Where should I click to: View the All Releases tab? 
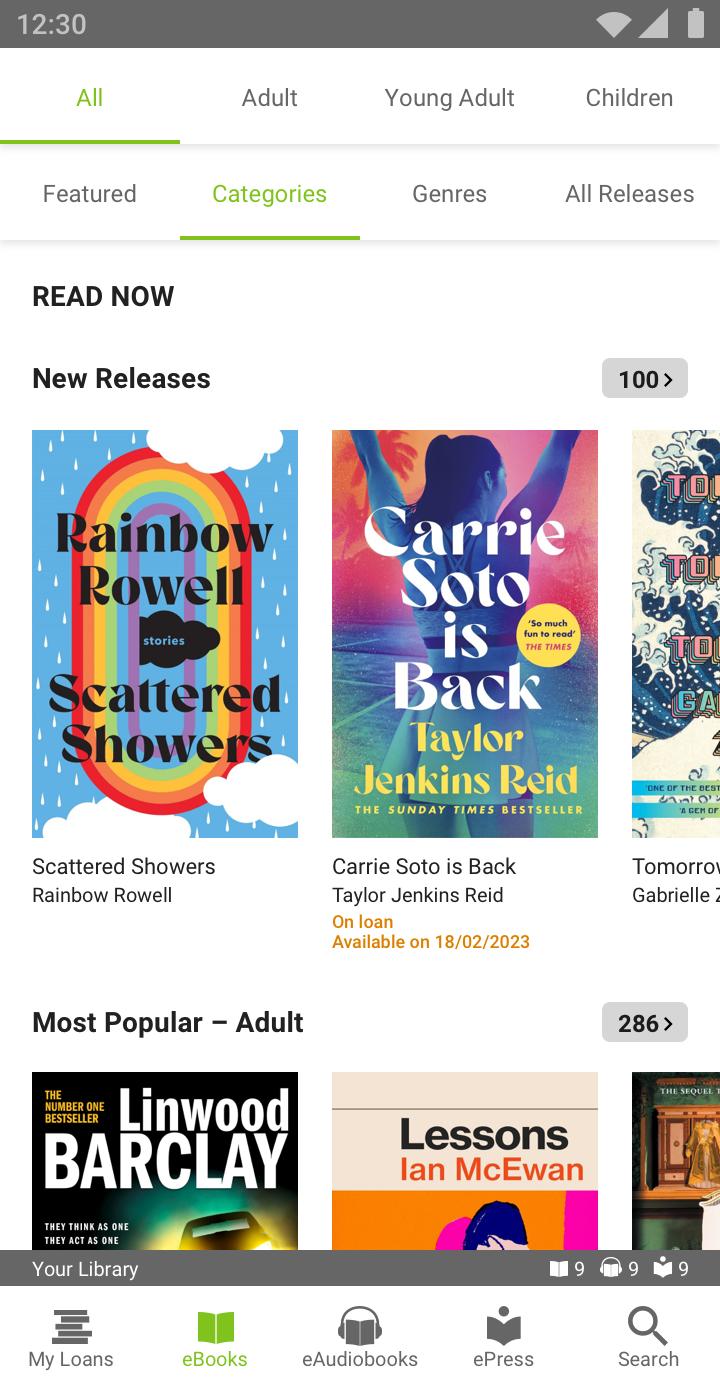[x=629, y=194]
